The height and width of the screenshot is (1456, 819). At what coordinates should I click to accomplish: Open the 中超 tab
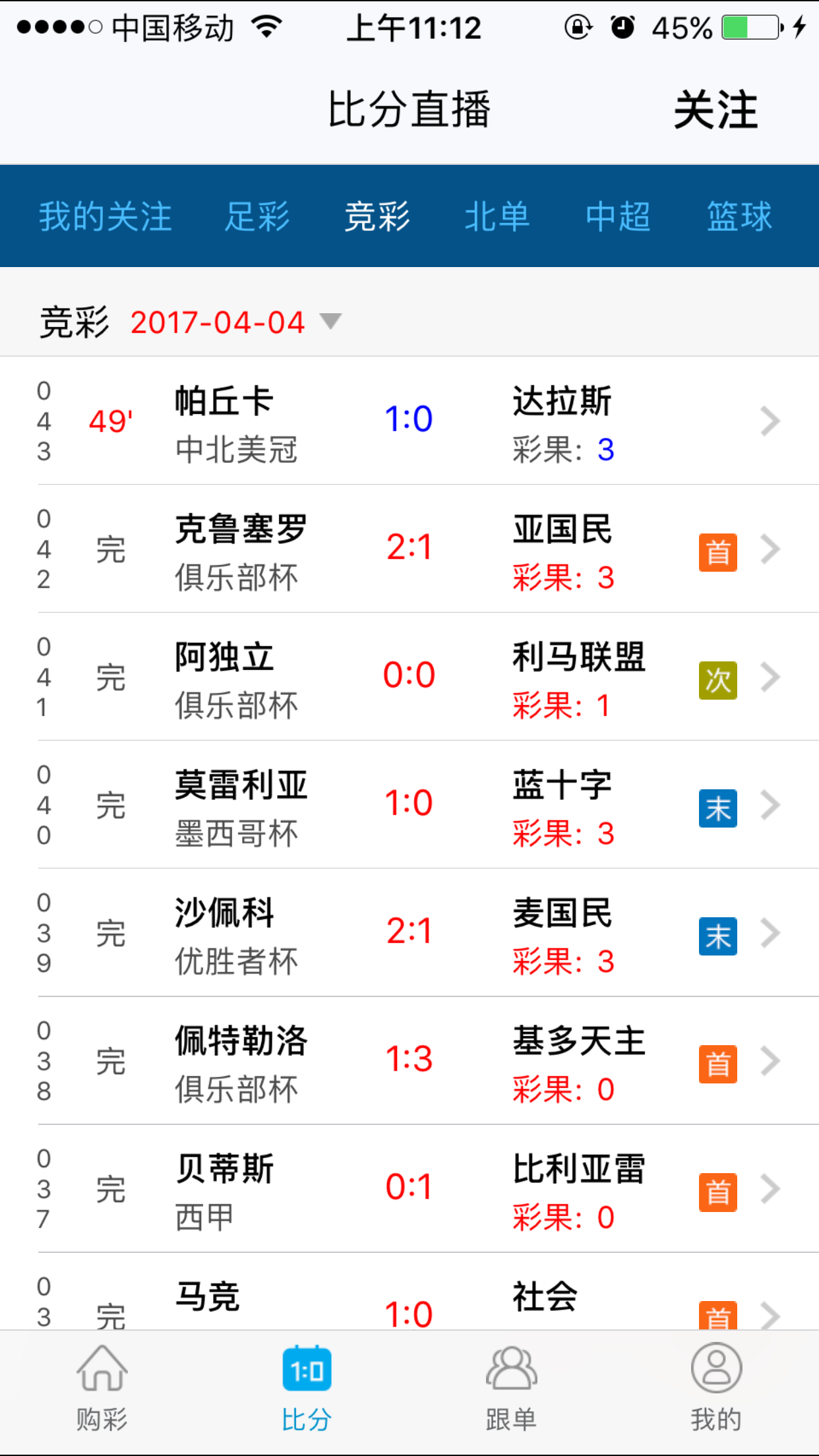coord(618,216)
